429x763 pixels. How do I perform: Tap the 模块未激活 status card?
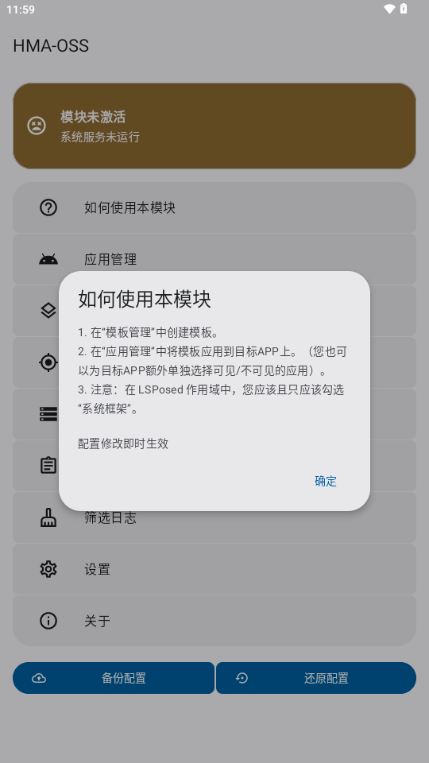214,126
